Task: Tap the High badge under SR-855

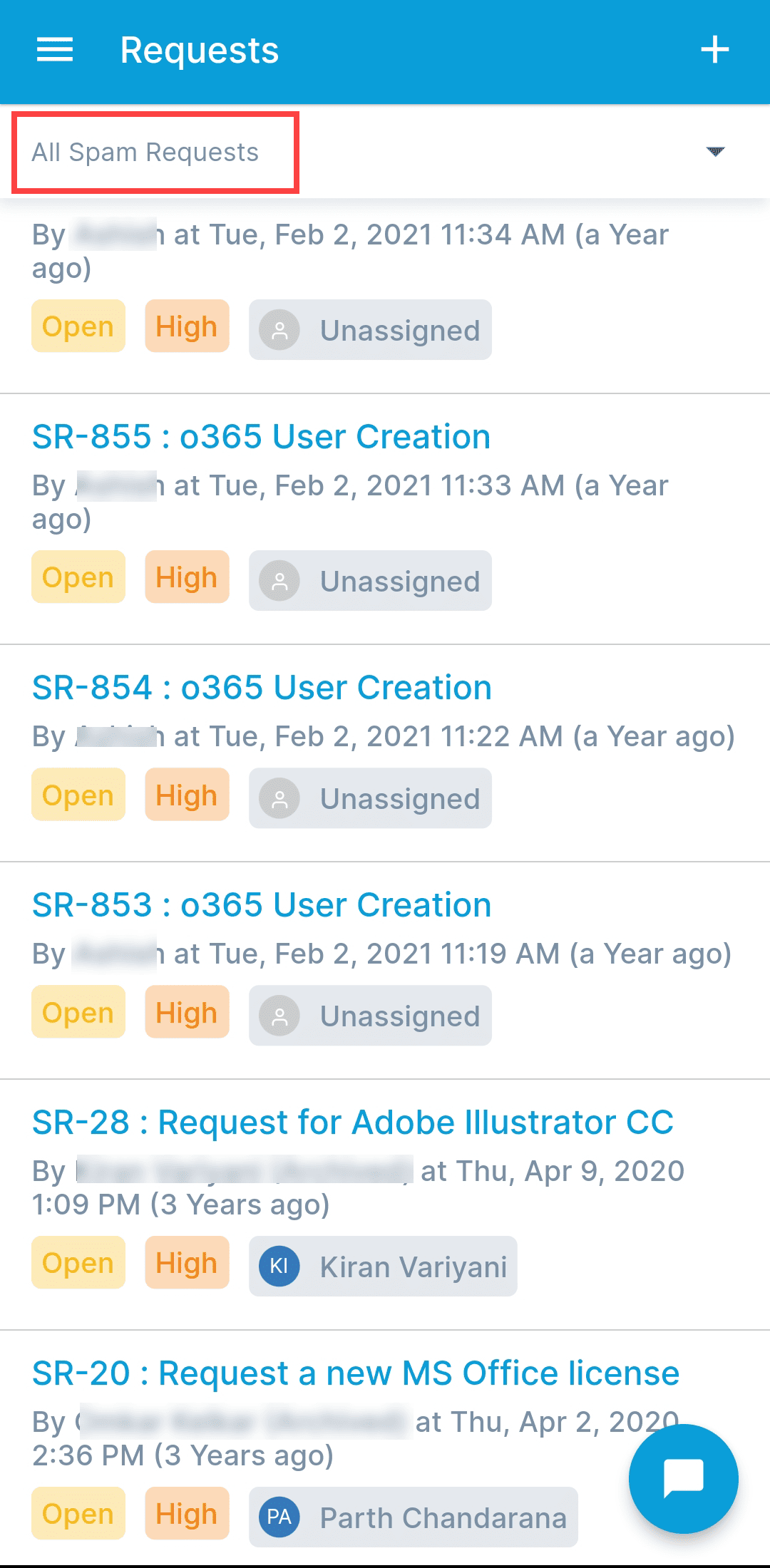Action: click(x=186, y=577)
